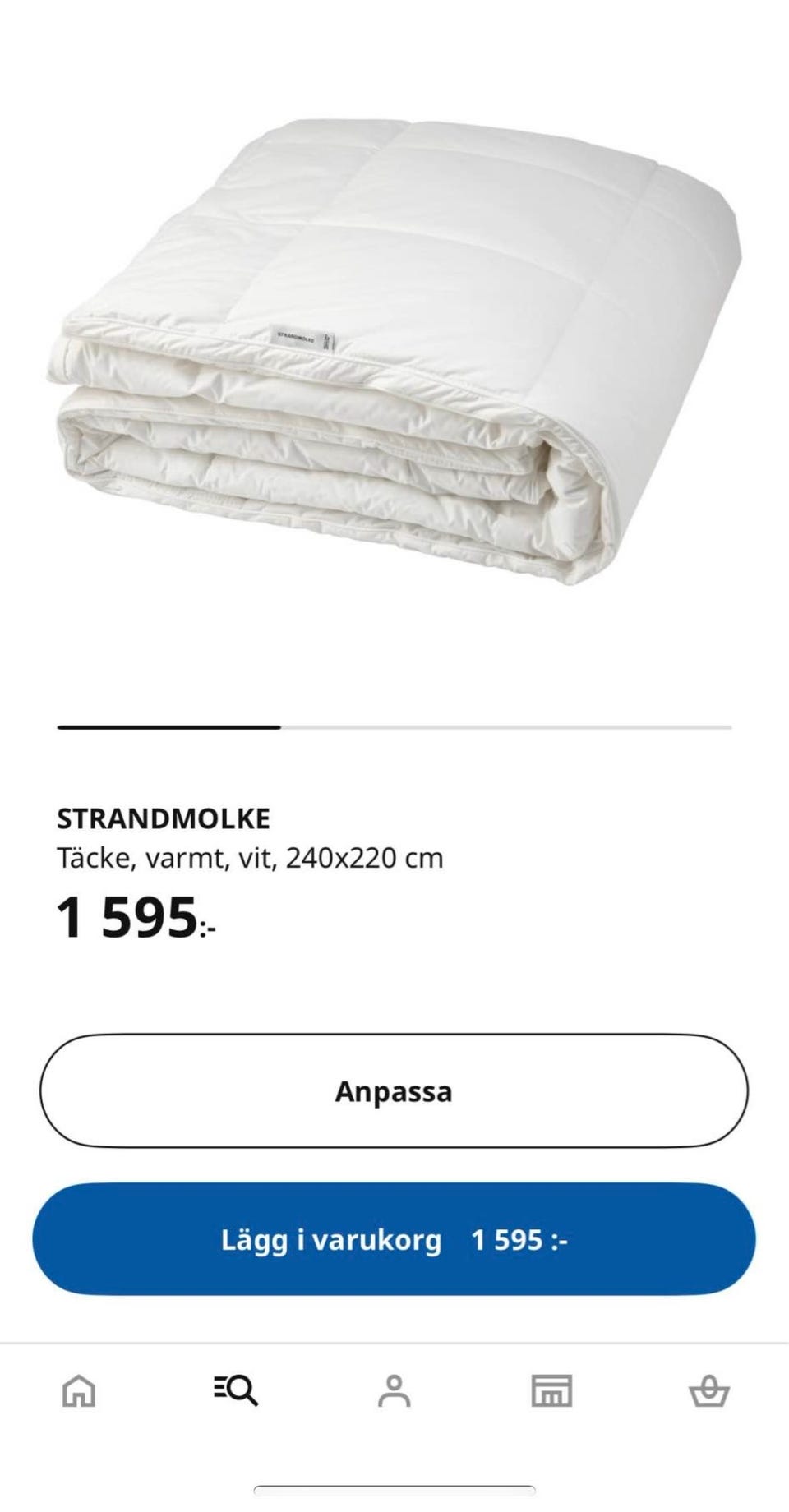The width and height of the screenshot is (789, 1512).
Task: Go to the home tab
Action: coord(79,1392)
